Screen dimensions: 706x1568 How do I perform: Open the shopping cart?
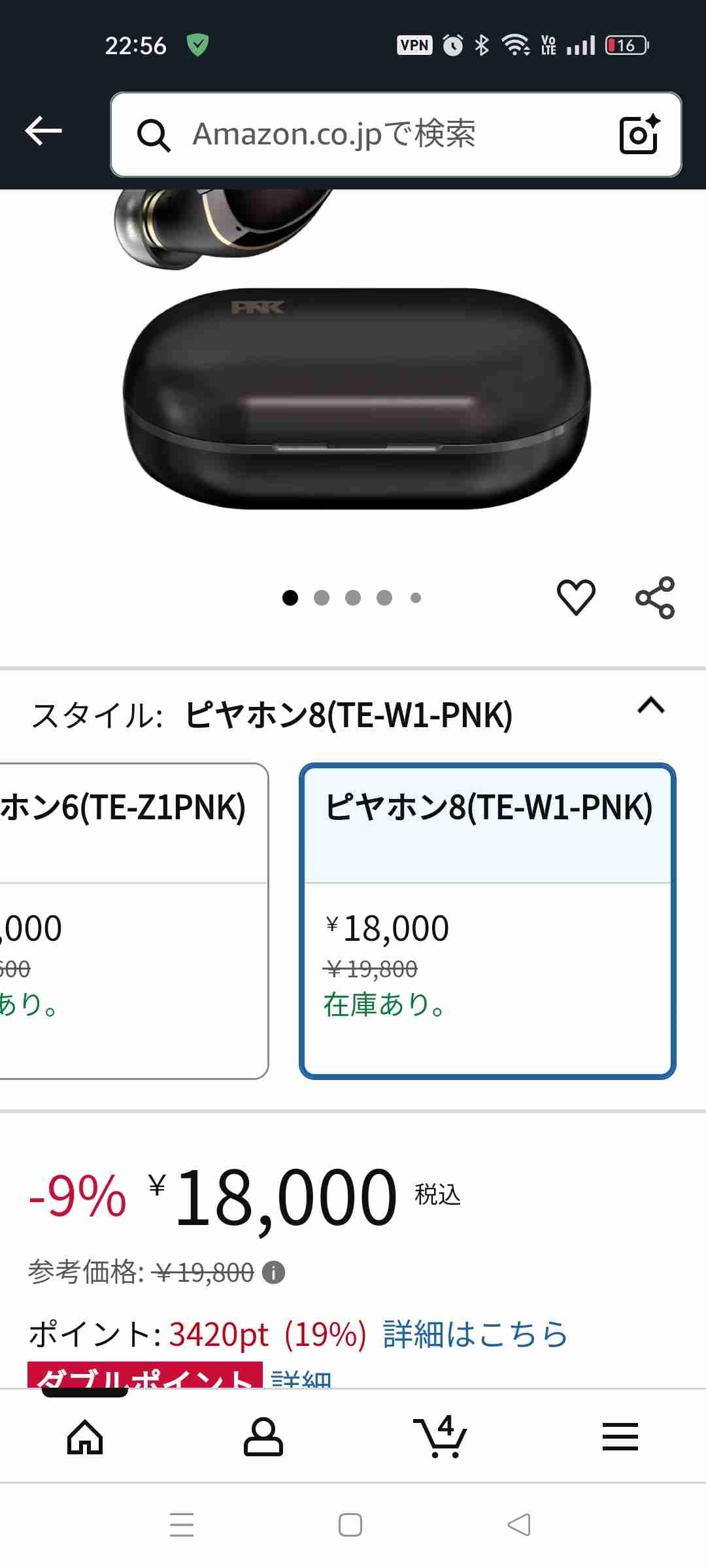tap(440, 1437)
